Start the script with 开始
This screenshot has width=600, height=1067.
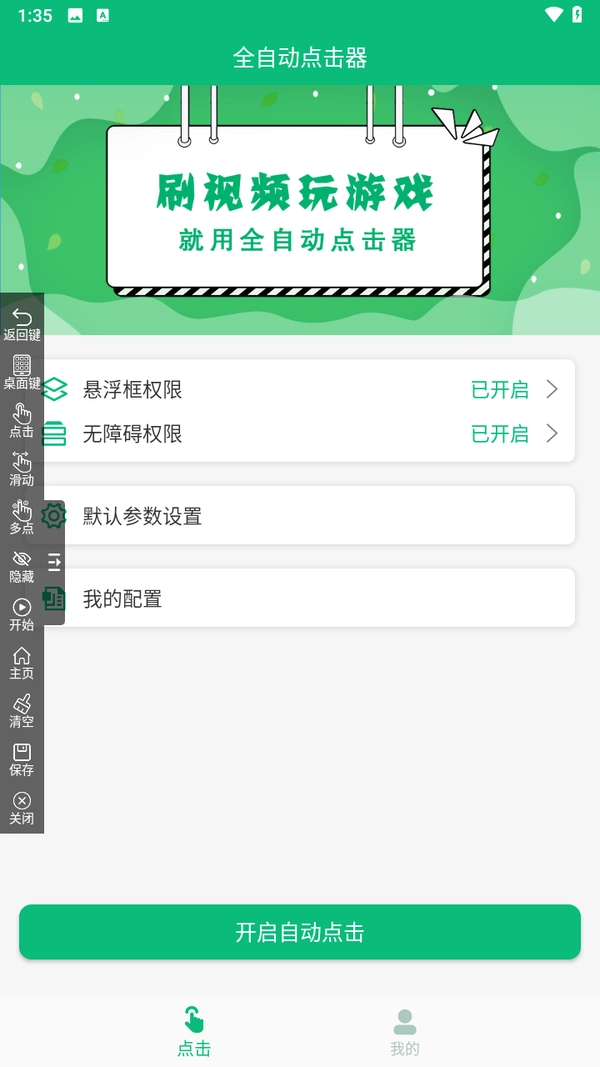coord(22,613)
